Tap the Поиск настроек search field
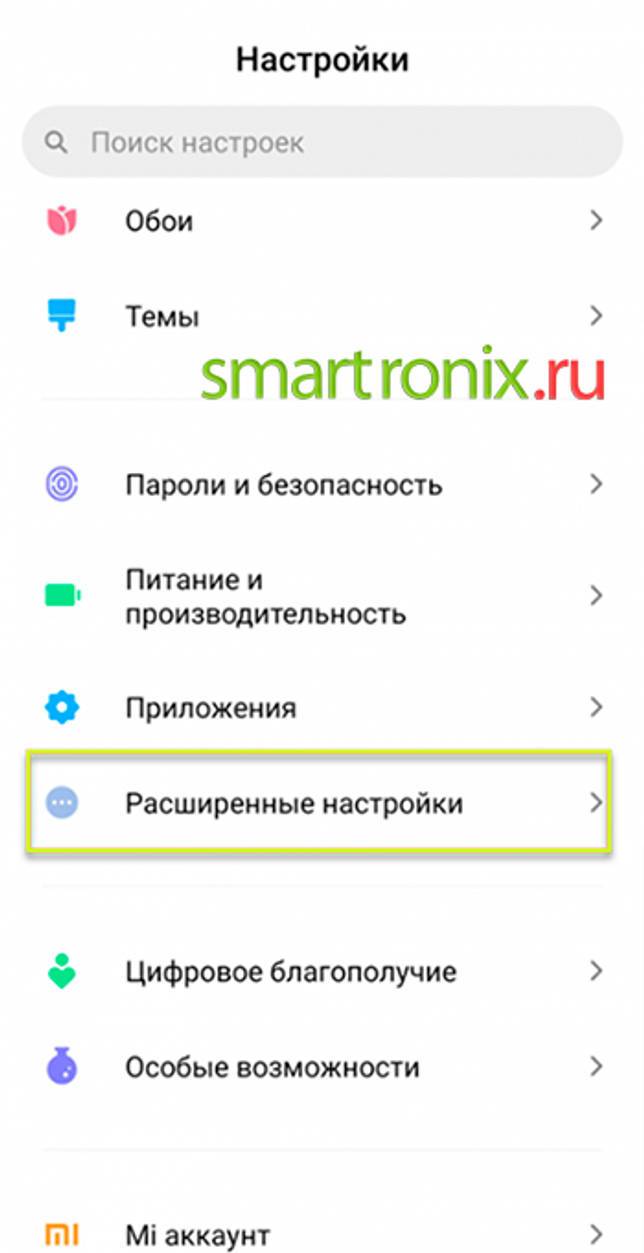Viewport: 644px width, 1253px height. pos(322,142)
